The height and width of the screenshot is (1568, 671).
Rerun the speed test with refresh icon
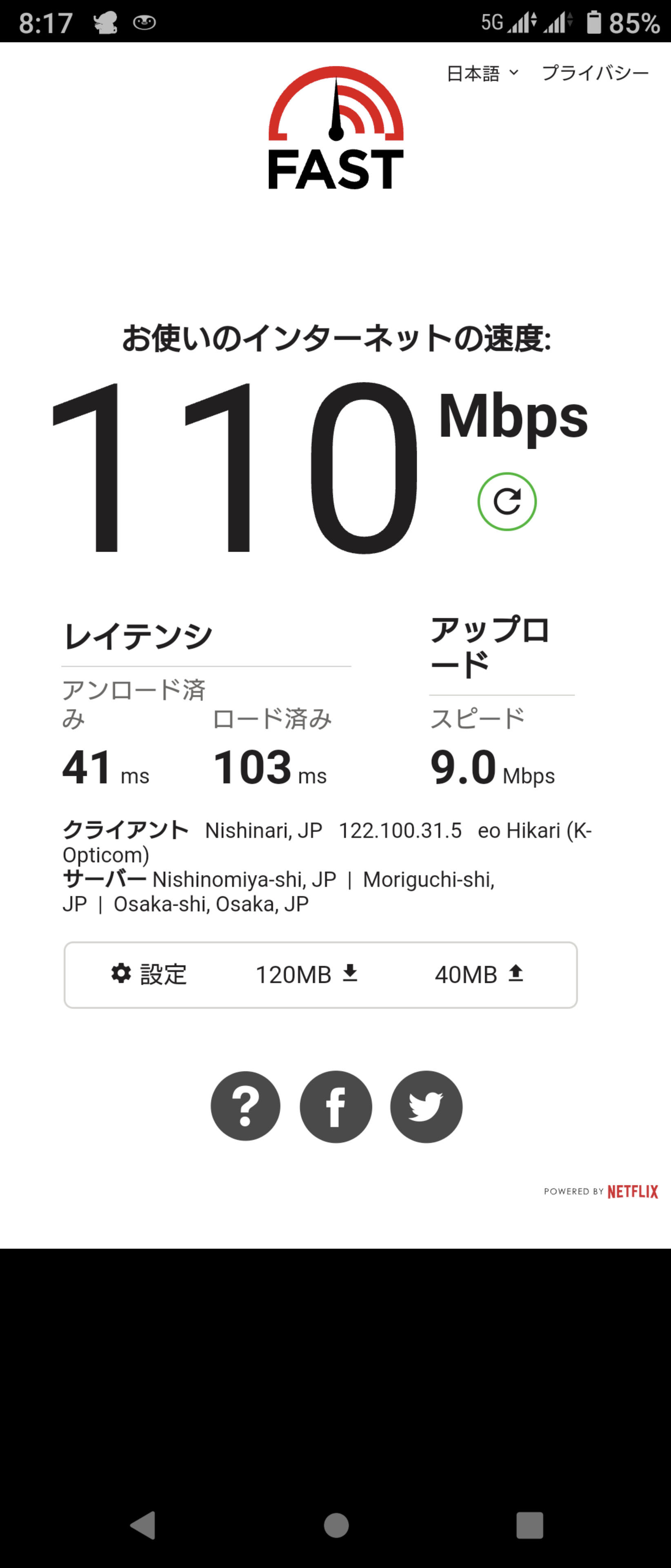click(x=507, y=501)
